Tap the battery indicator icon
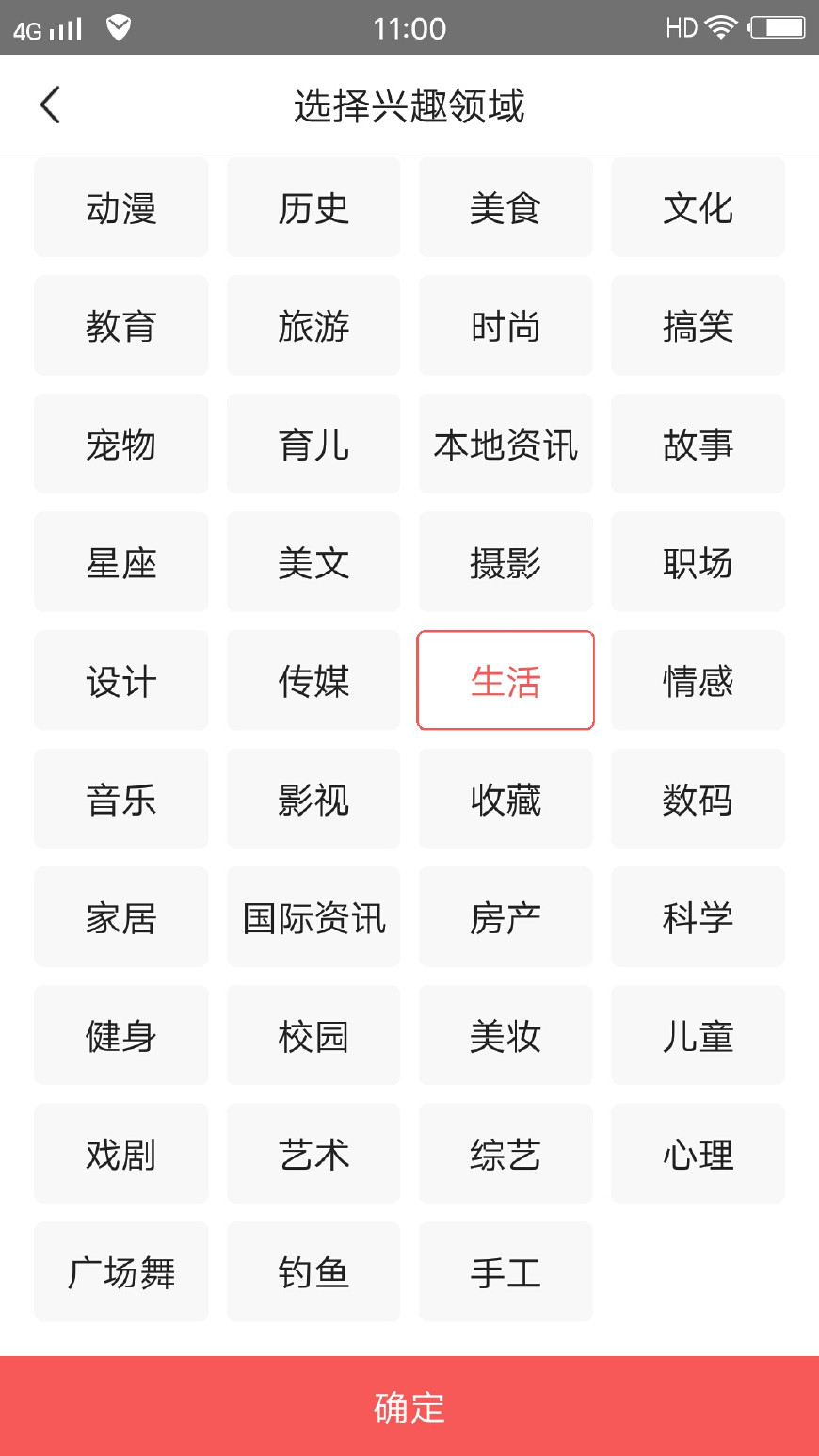The height and width of the screenshot is (1456, 819). pos(775,27)
